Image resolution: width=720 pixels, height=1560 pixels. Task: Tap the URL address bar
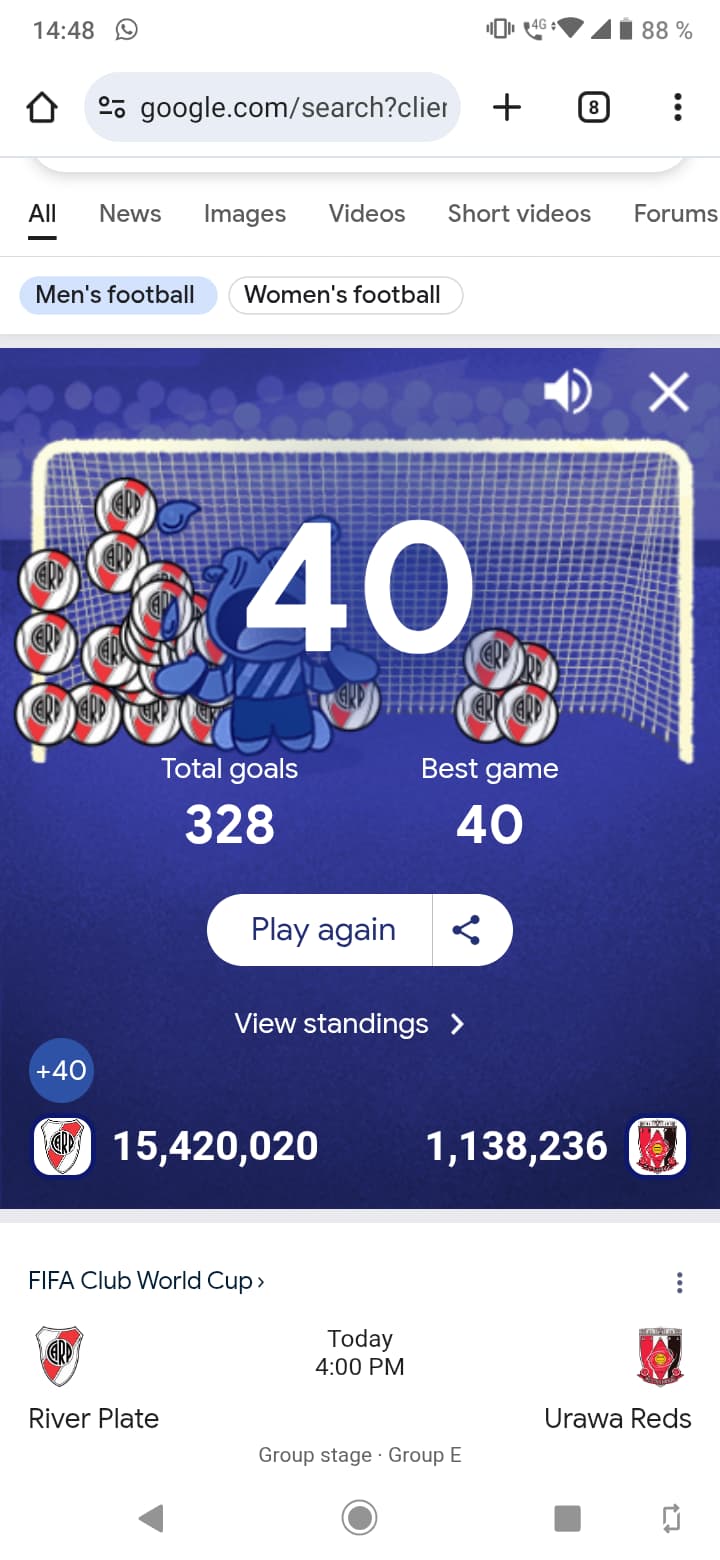[272, 107]
